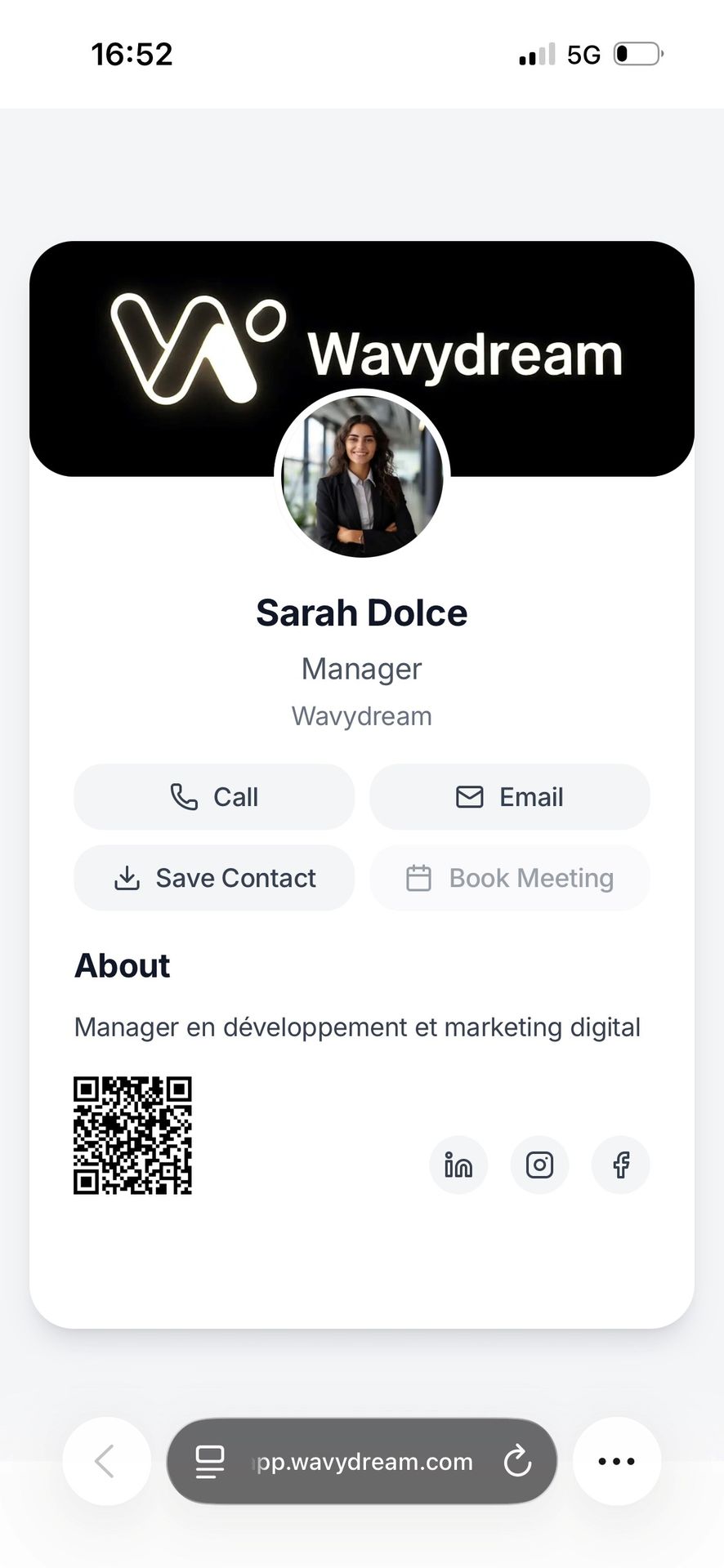Save Contact to phone
Screen dimensions: 724x1568
(x=214, y=878)
